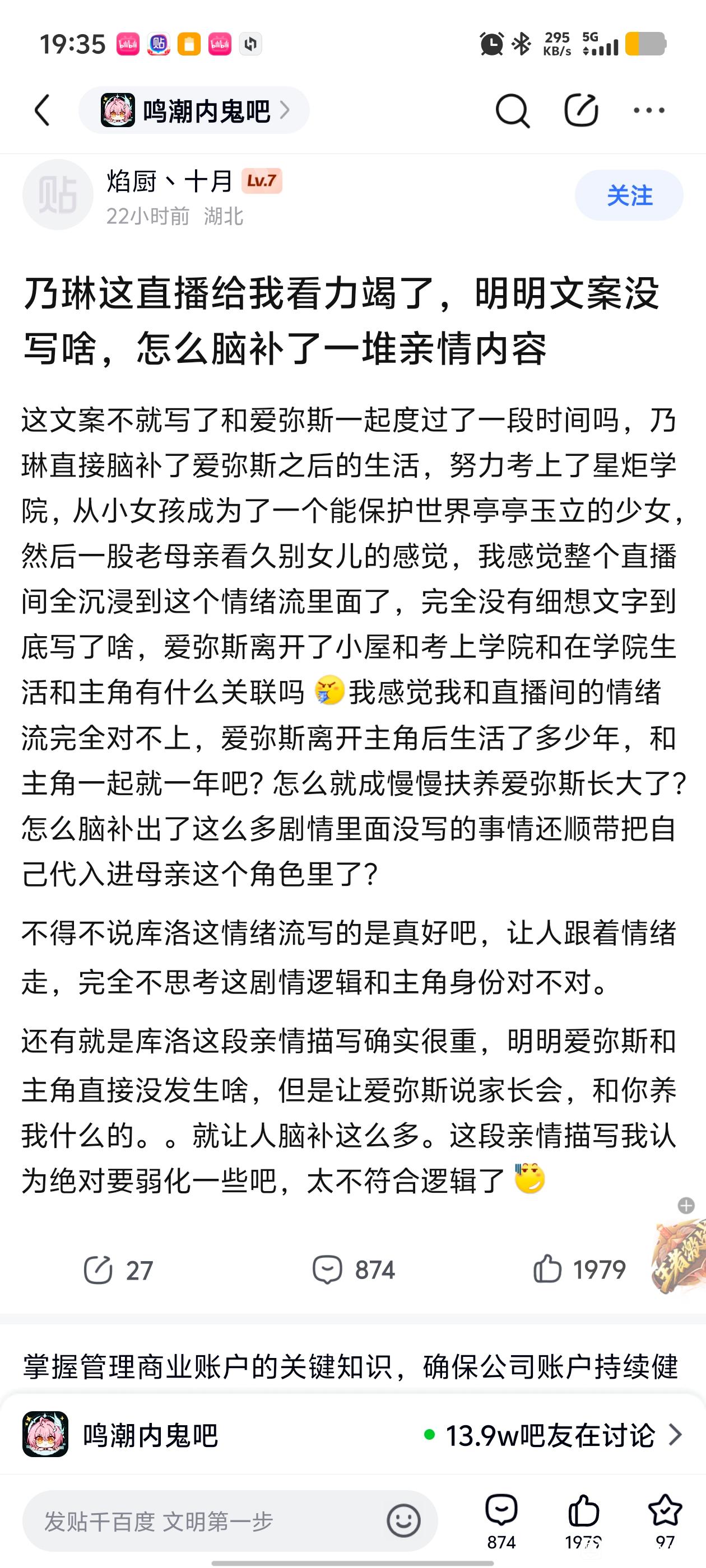Open the three-dot overflow menu
The image size is (706, 1568).
pos(649,110)
